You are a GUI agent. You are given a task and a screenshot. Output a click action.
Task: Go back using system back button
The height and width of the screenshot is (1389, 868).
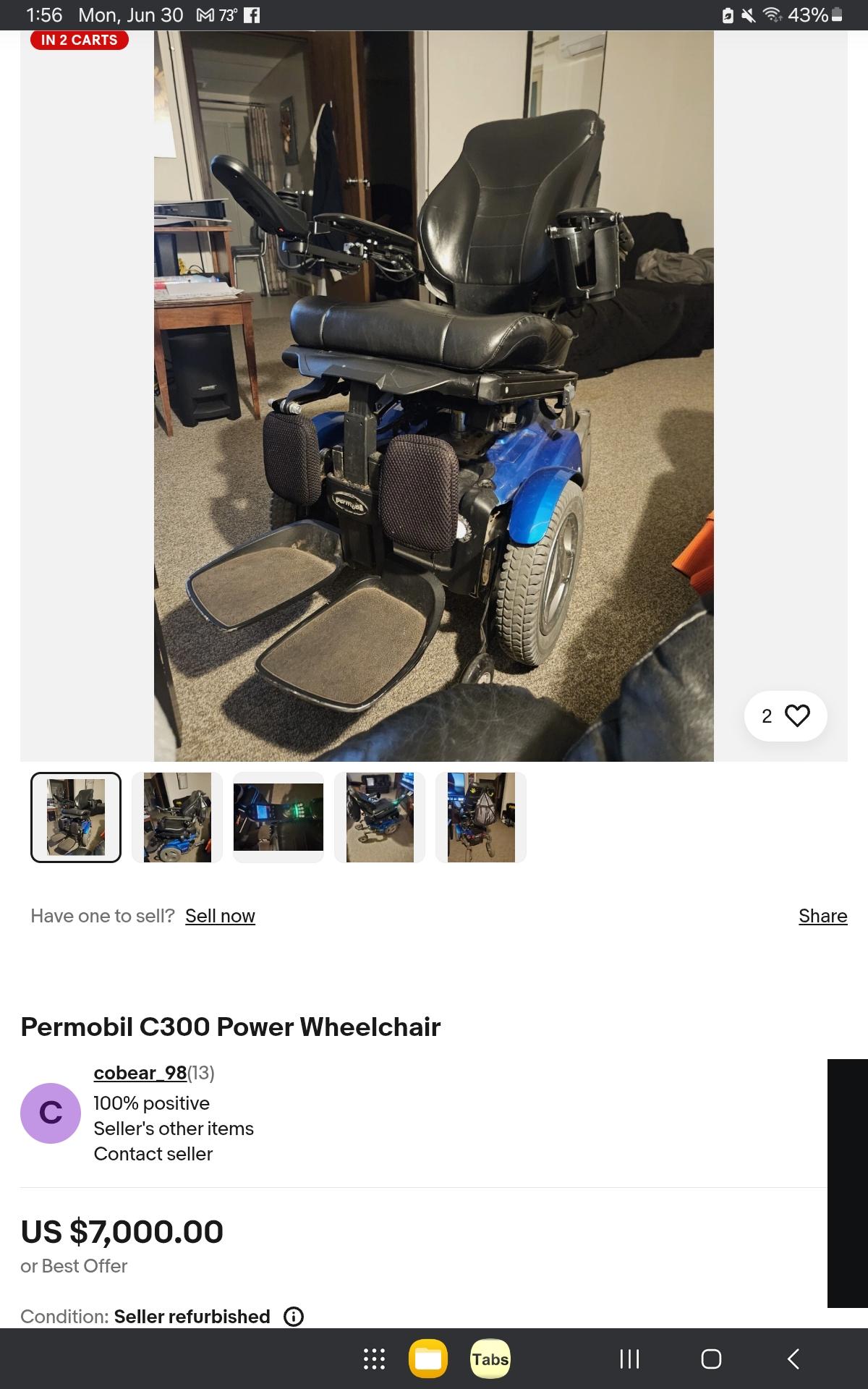[x=793, y=1359]
